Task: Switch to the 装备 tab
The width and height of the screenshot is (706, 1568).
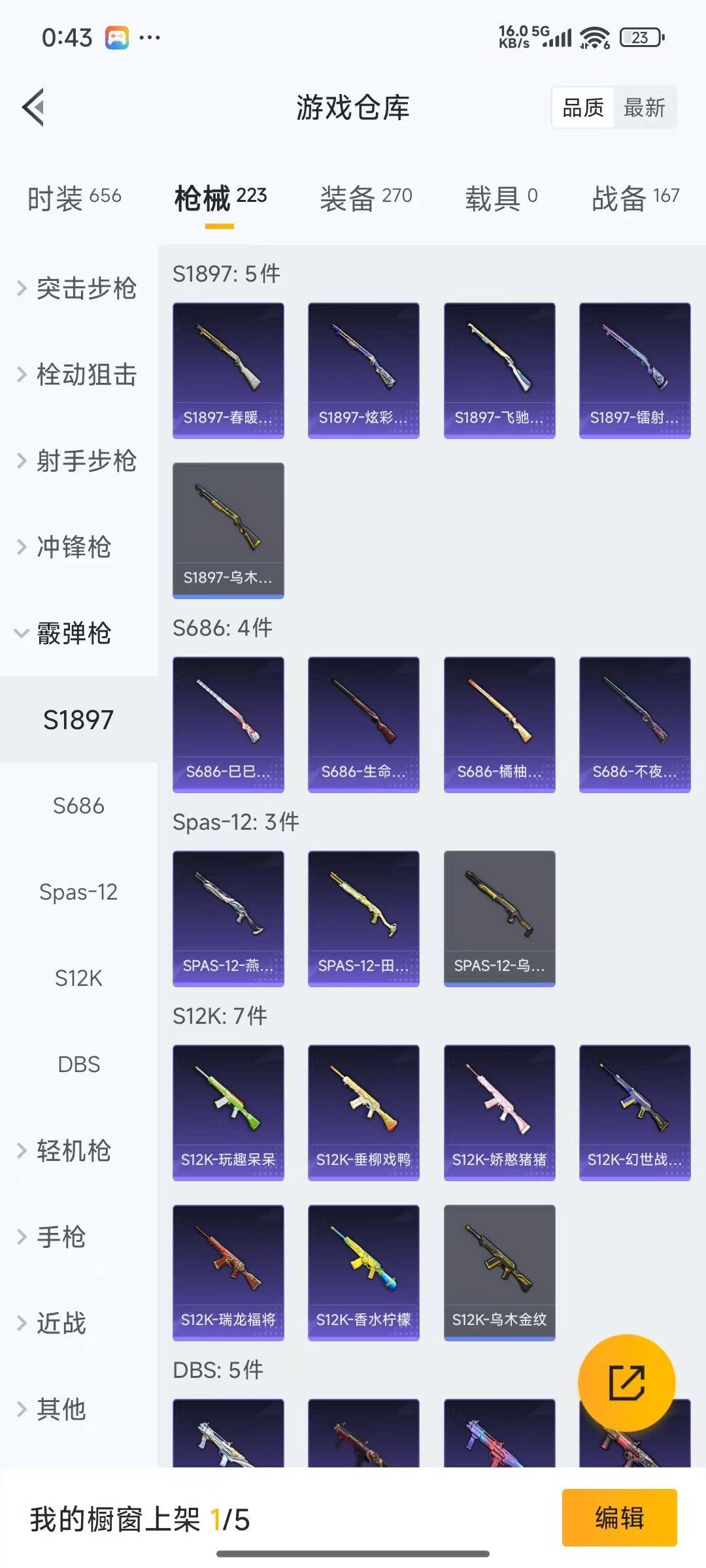Action: tap(365, 198)
